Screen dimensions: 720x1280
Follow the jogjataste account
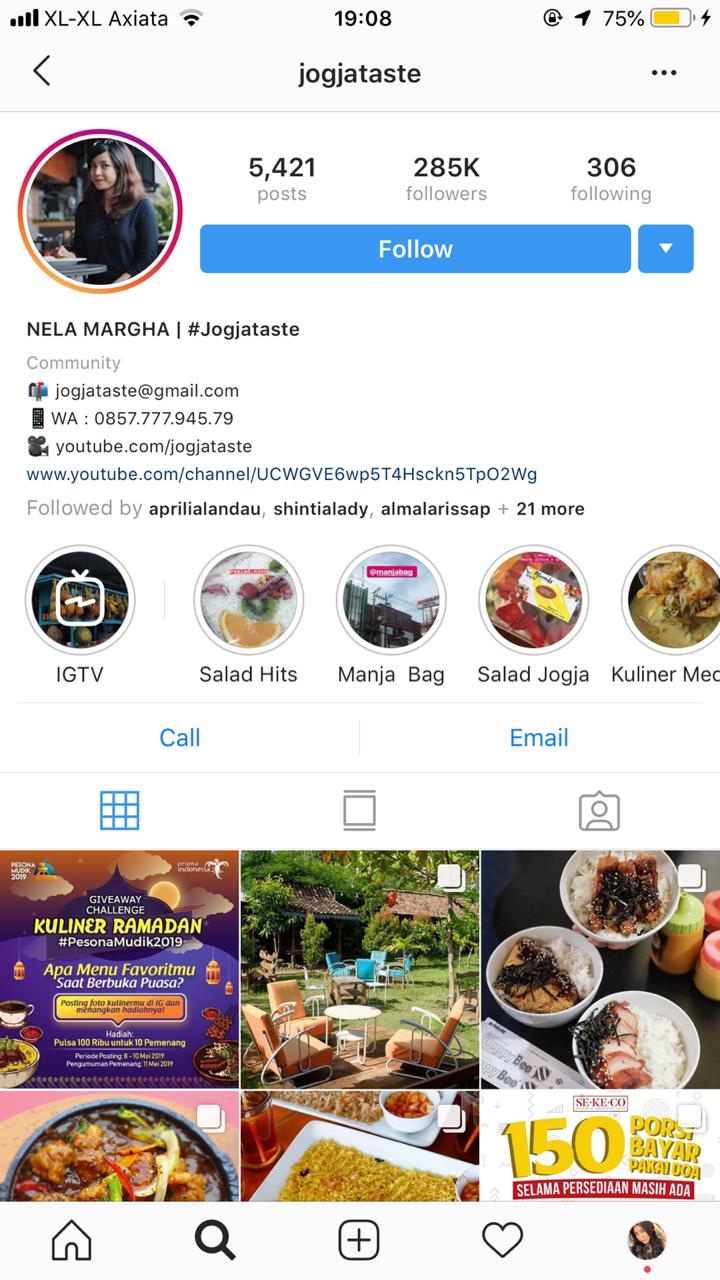point(415,249)
